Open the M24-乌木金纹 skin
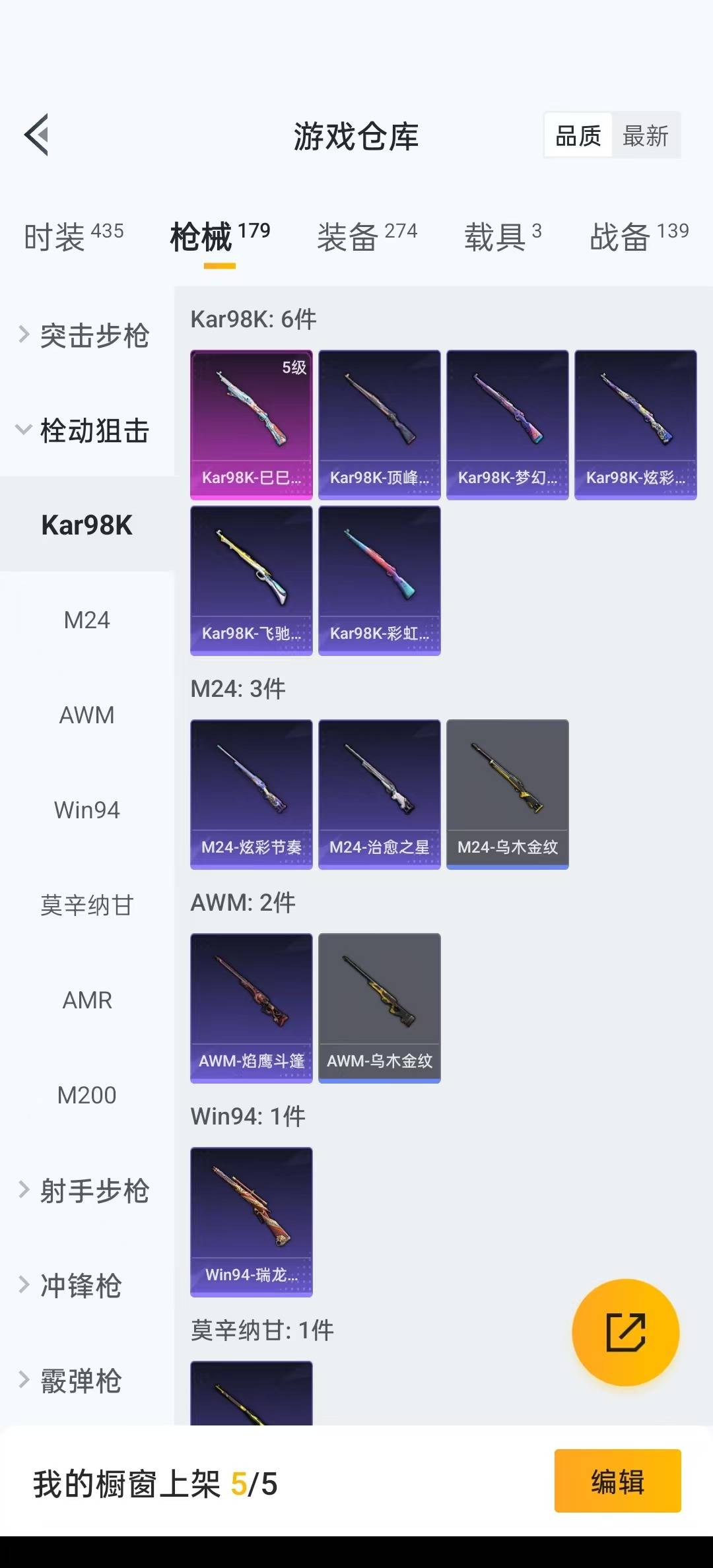This screenshot has height=1568, width=713. [x=507, y=794]
